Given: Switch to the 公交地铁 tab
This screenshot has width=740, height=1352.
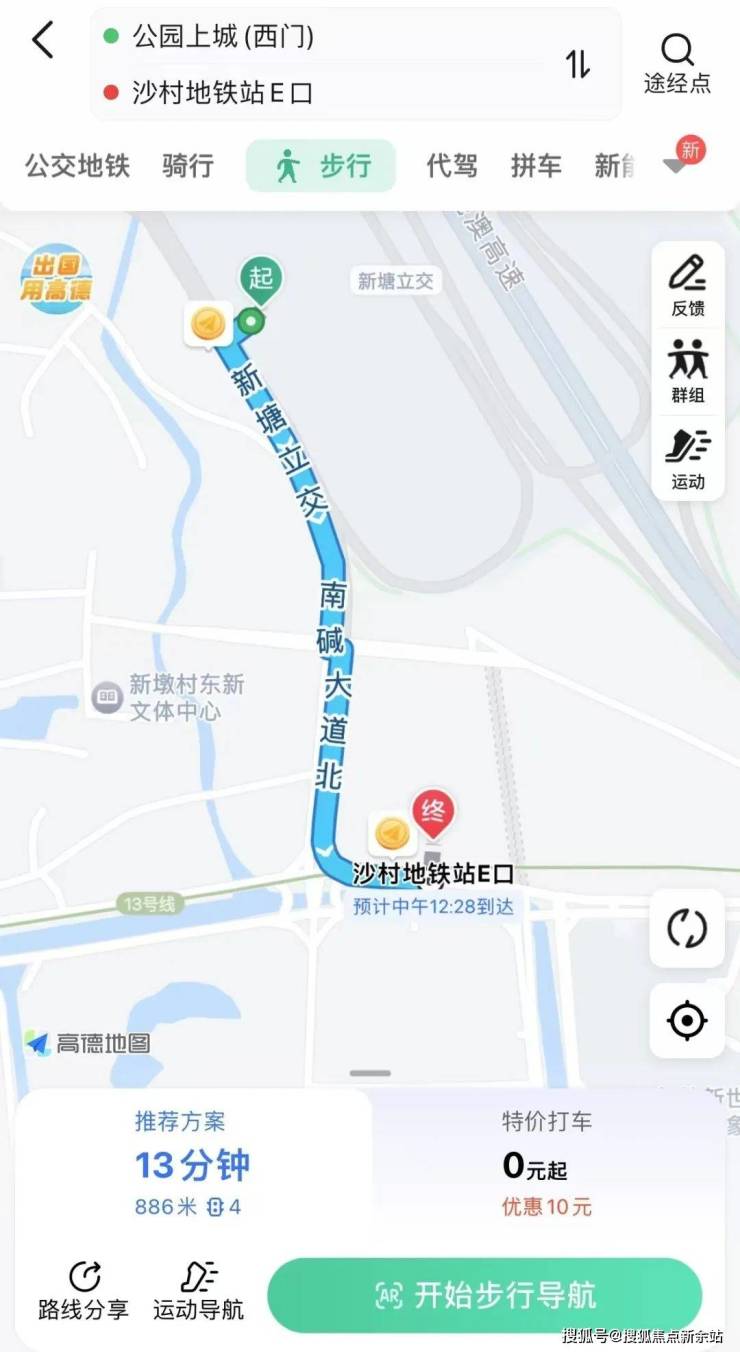Looking at the screenshot, I should click(77, 166).
